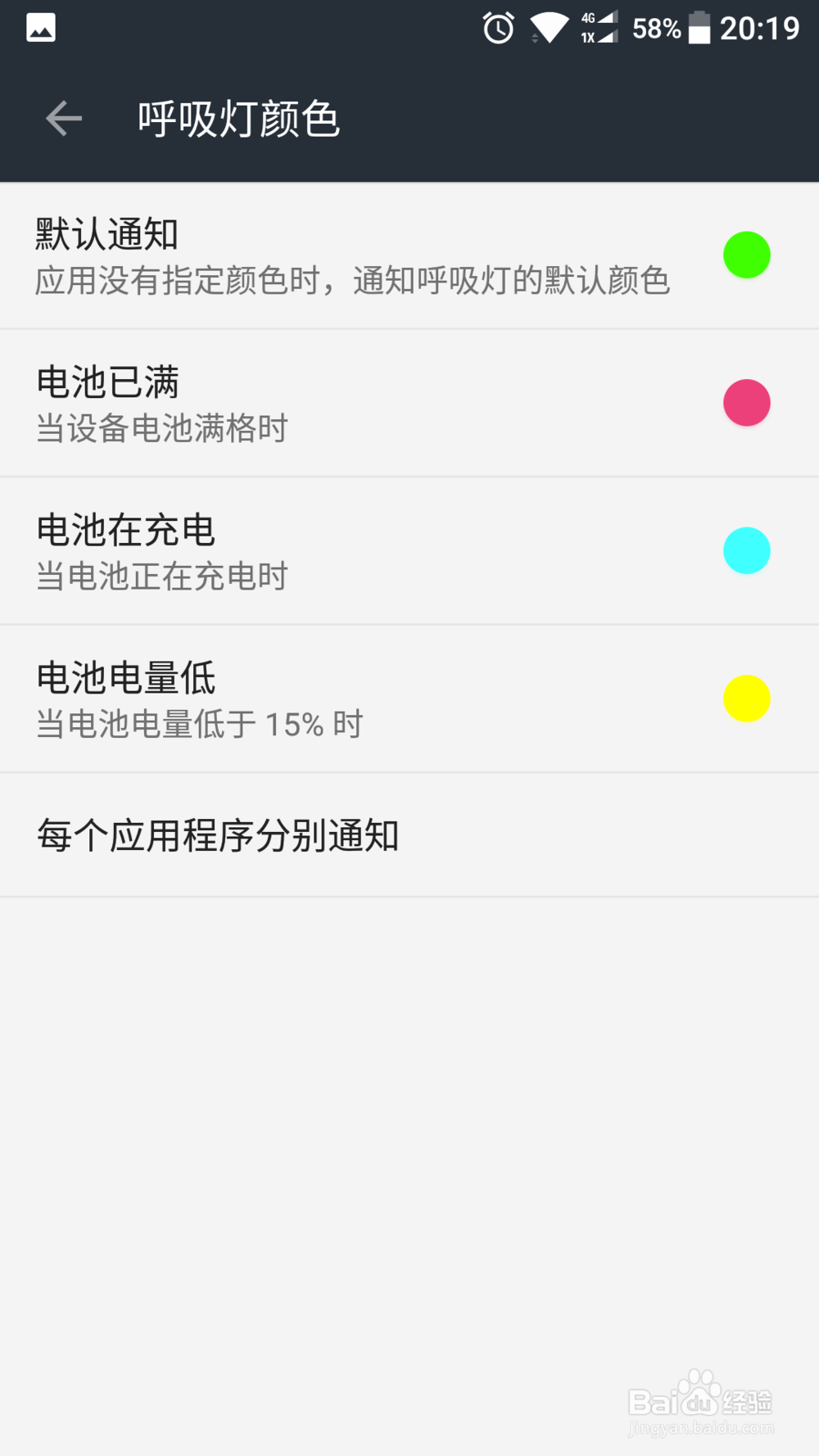Select the 电池在充电 list item

[328, 550]
